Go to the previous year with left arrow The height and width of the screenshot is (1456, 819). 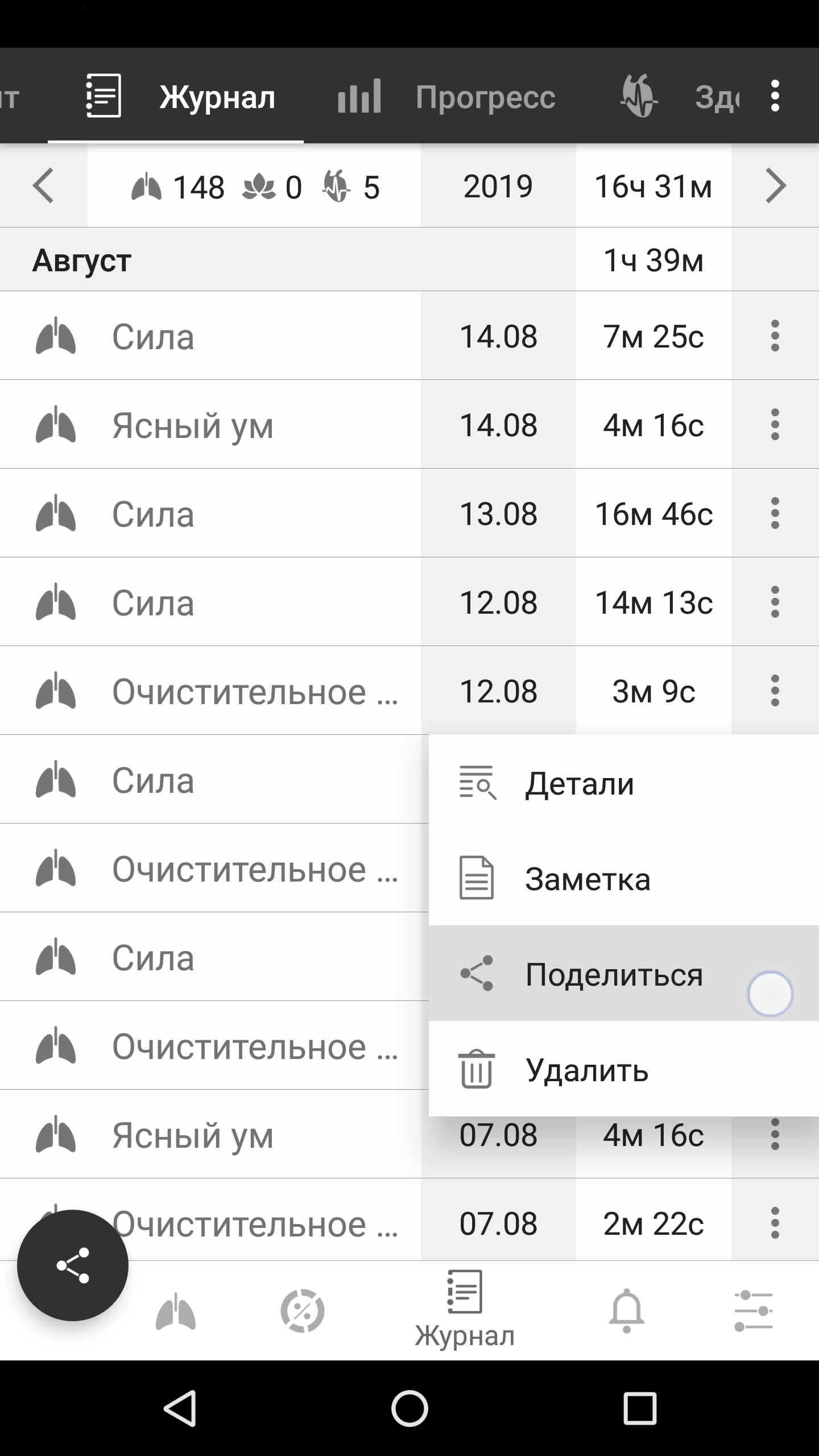point(43,186)
